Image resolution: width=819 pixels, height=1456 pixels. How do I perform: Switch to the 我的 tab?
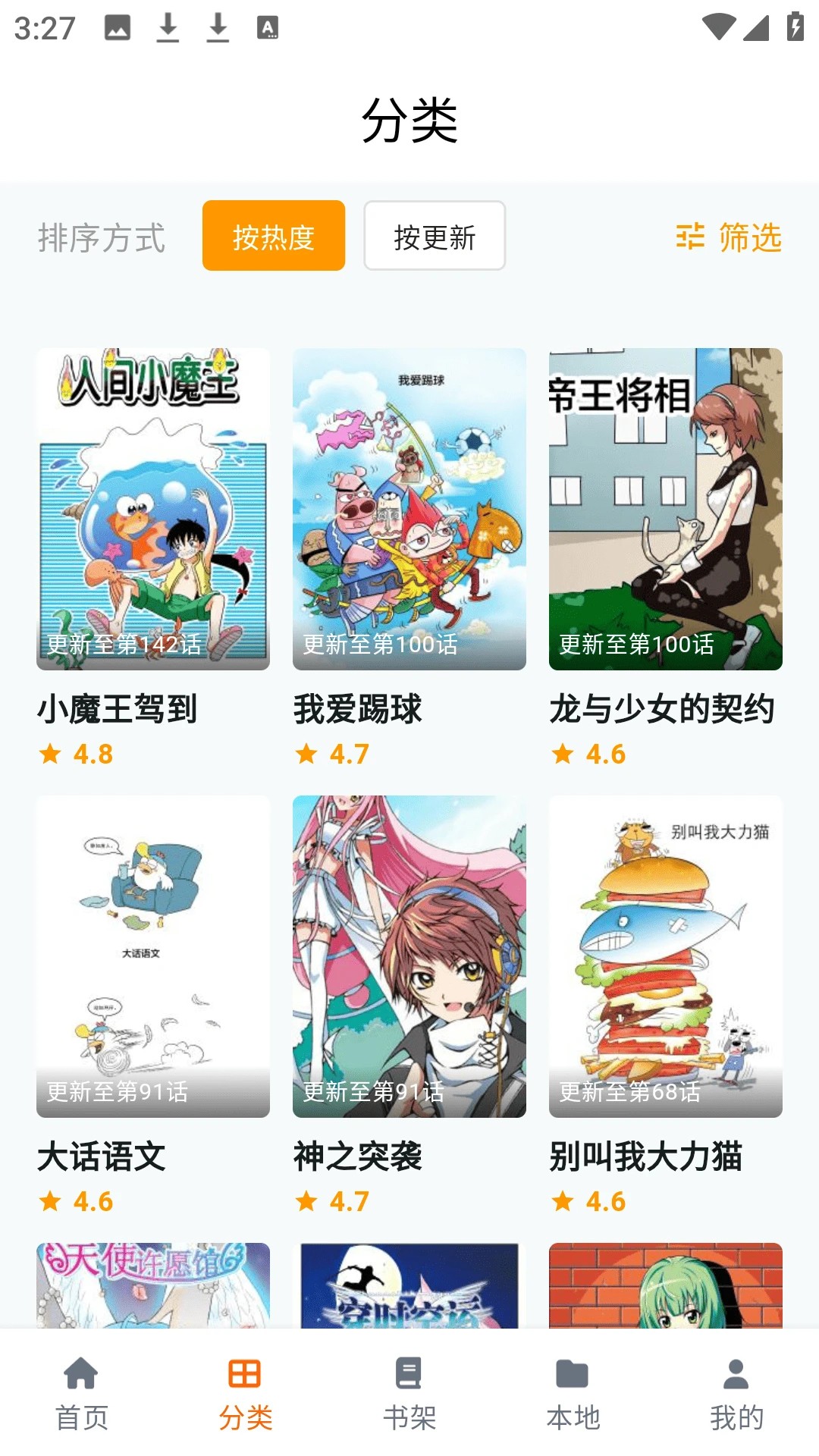pyautogui.click(x=736, y=1394)
